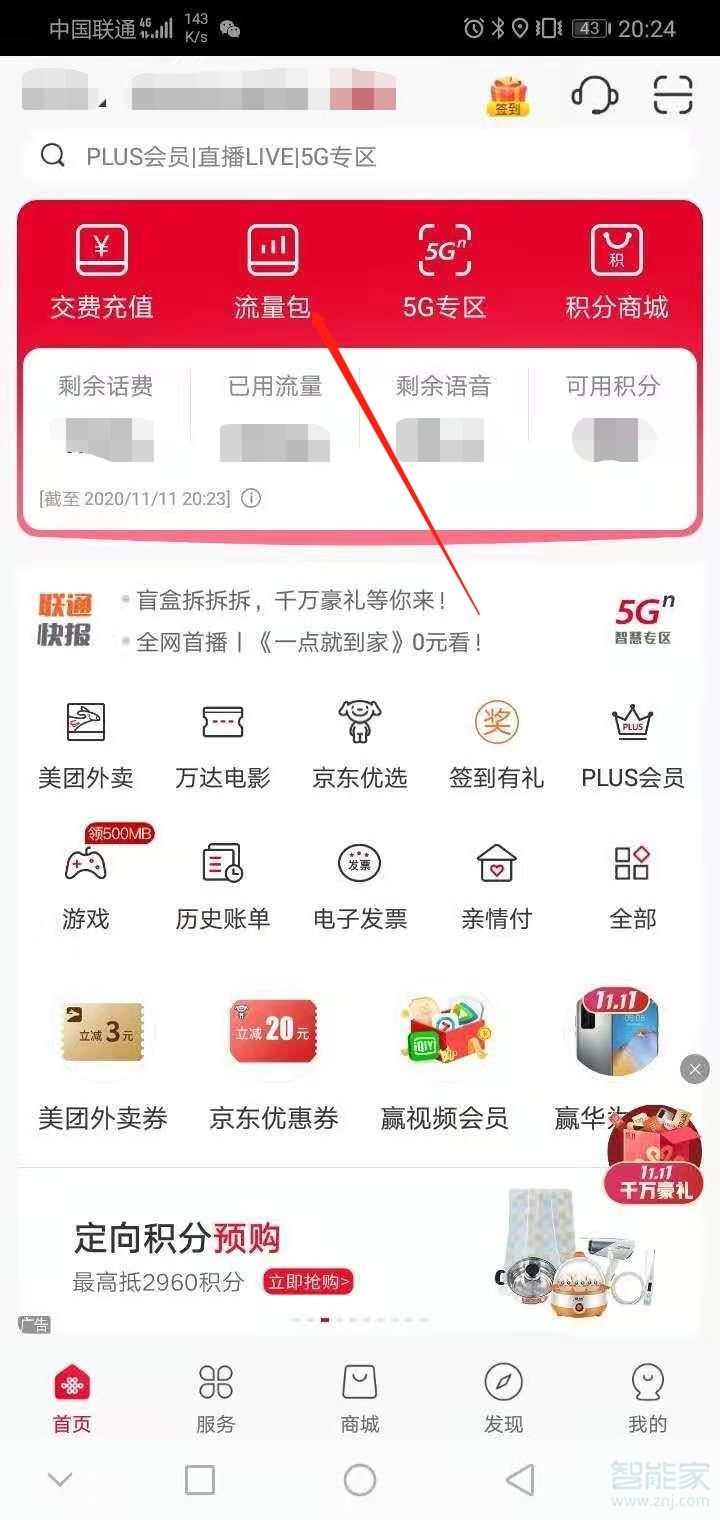The image size is (720, 1520).
Task: Open 万达电影
Action: (223, 745)
